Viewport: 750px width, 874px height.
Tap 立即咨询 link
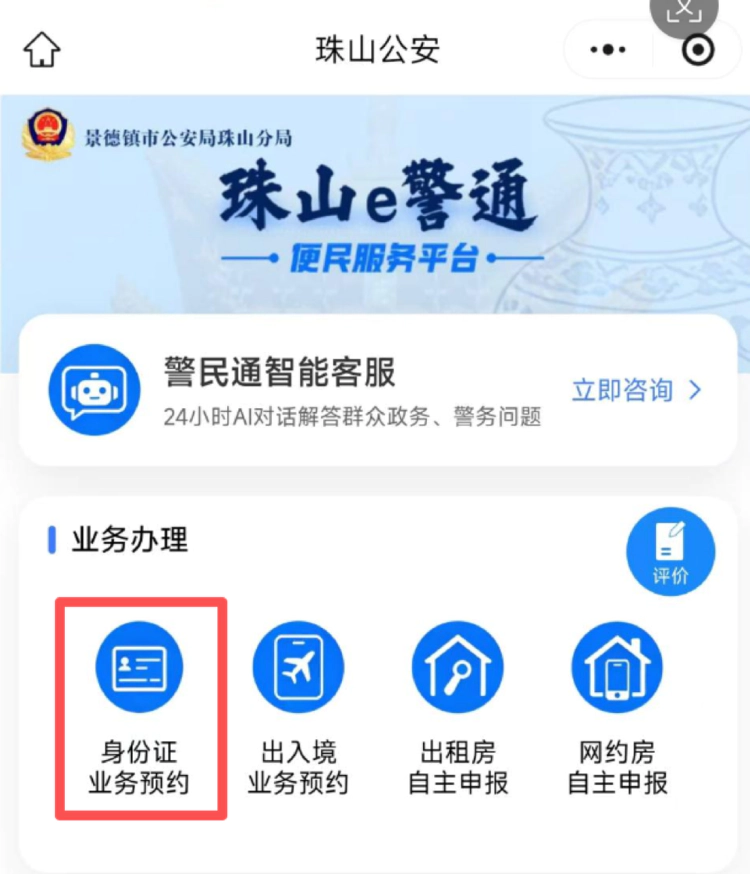tap(637, 390)
